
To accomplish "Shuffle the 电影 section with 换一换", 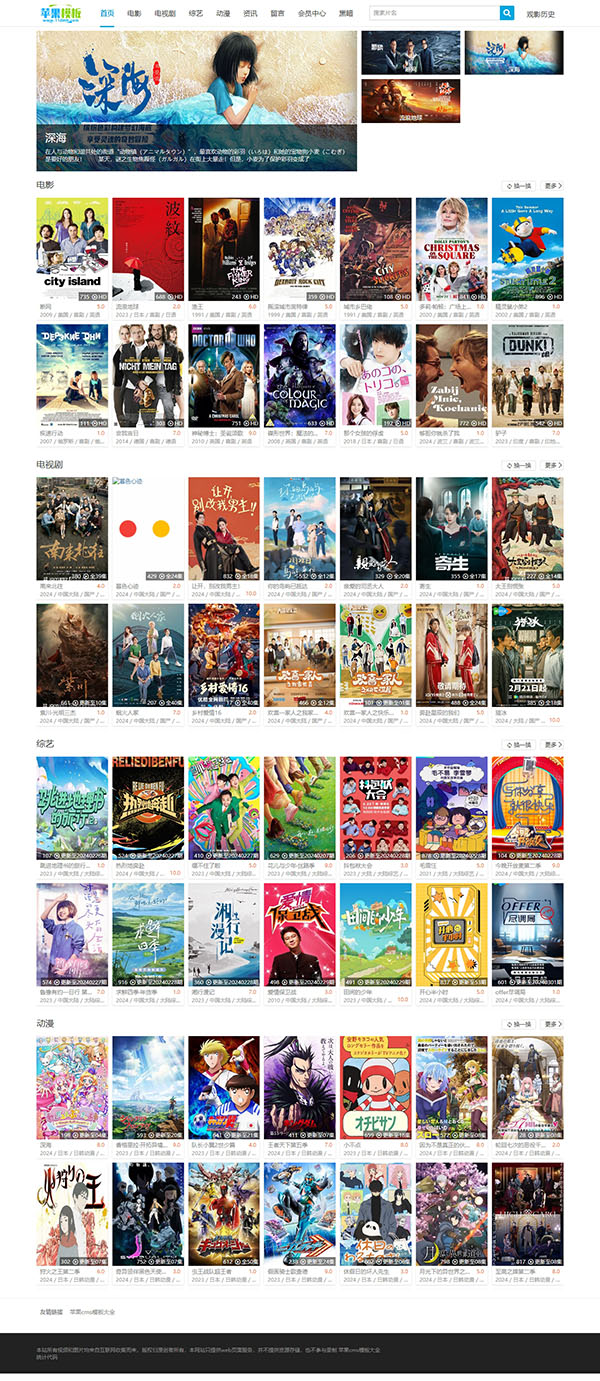I will tap(518, 186).
